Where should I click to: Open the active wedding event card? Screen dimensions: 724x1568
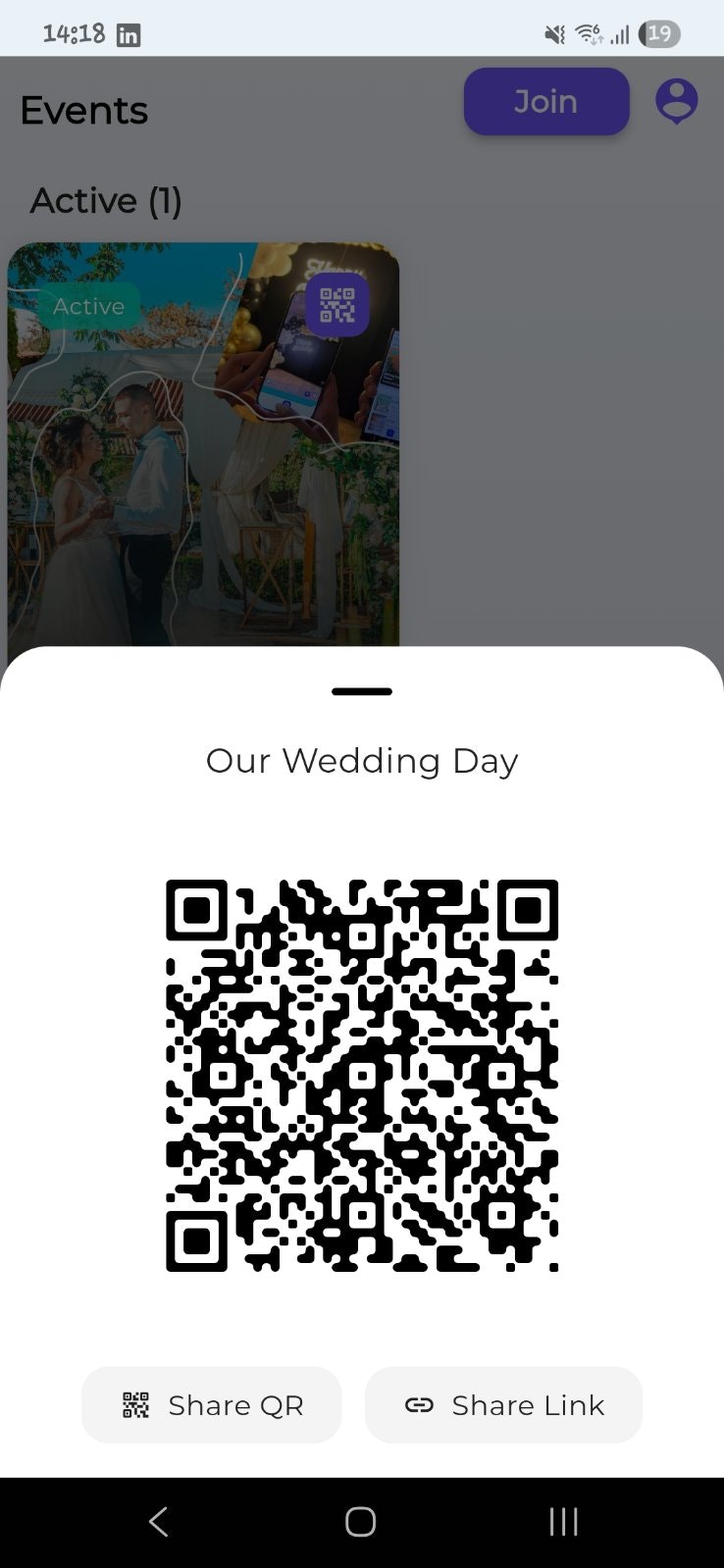203,444
